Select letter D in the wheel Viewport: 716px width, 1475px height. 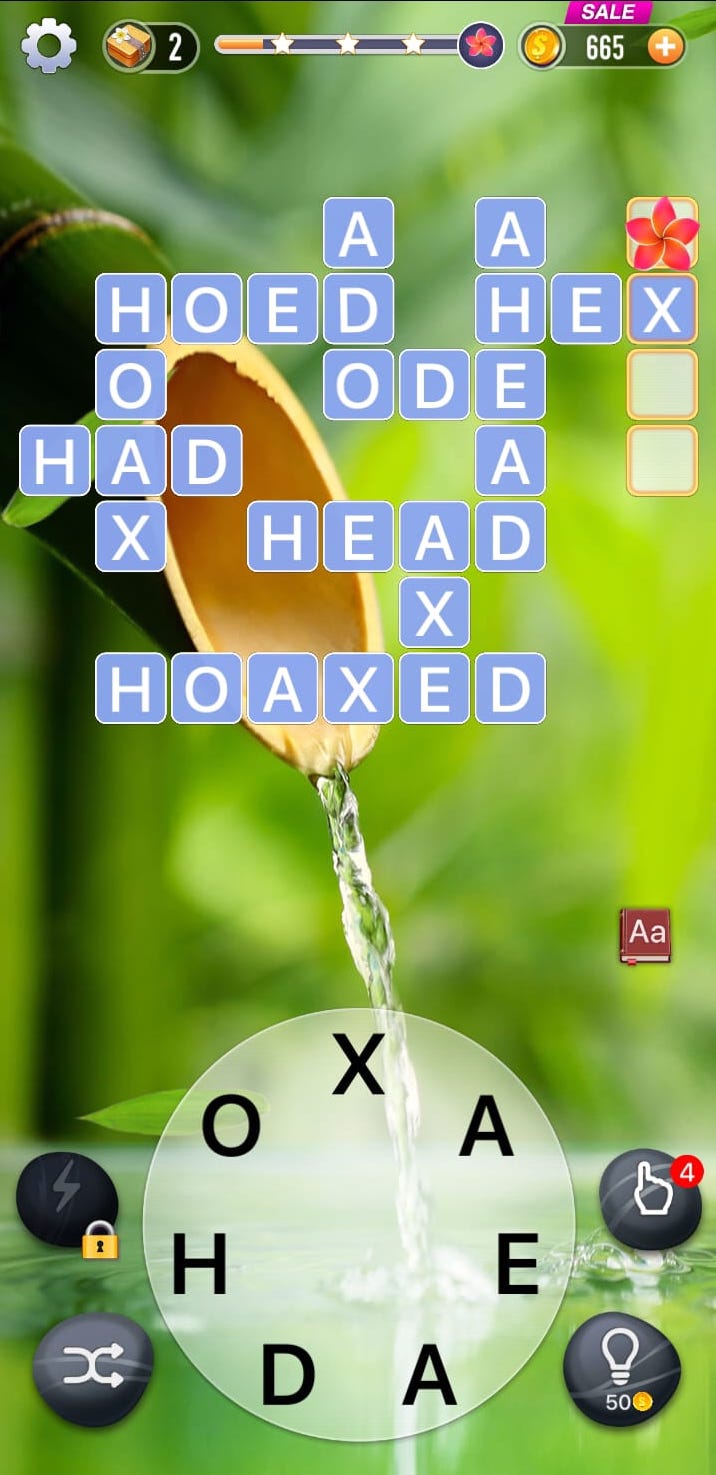click(x=288, y=1374)
